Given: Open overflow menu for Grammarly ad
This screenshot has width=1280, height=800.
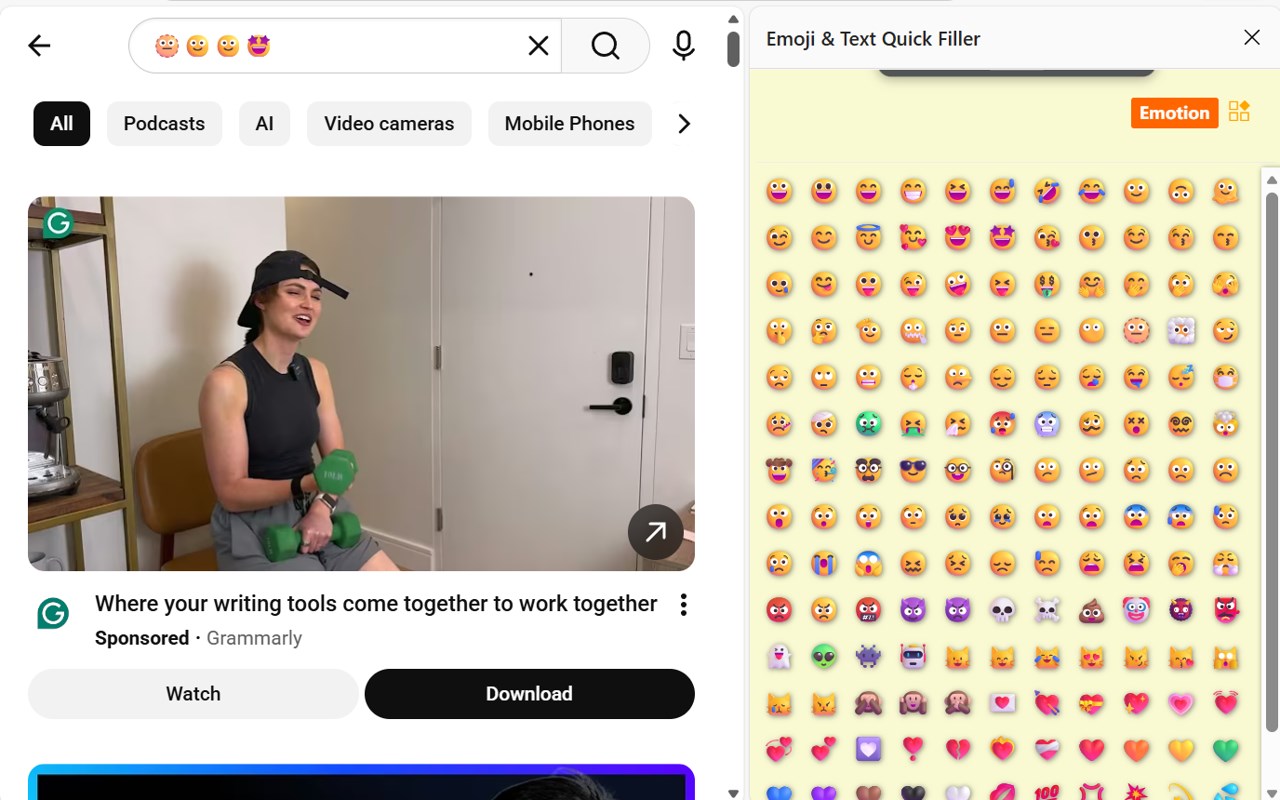Looking at the screenshot, I should point(684,604).
